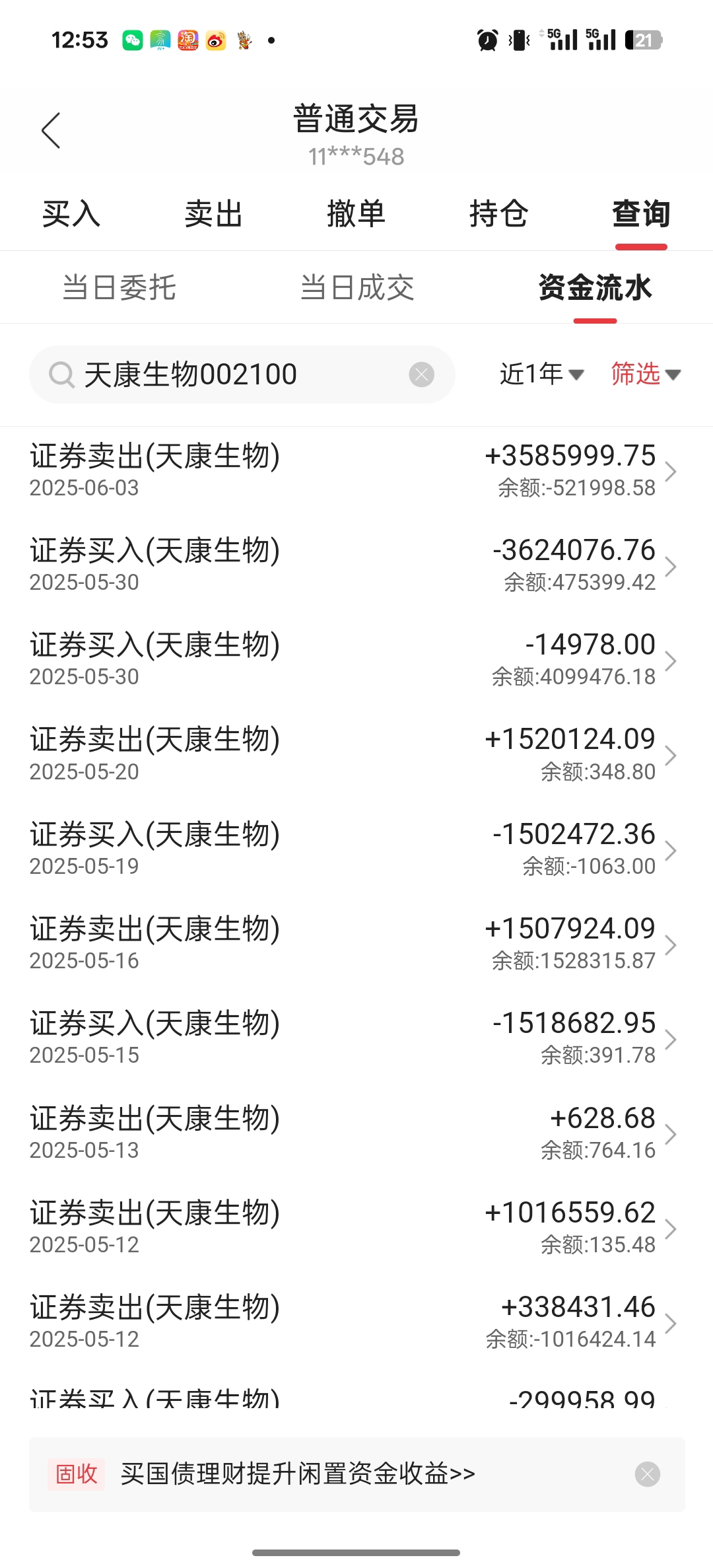Image resolution: width=713 pixels, height=1568 pixels.
Task: Open the 持仓 tab
Action: point(499,214)
